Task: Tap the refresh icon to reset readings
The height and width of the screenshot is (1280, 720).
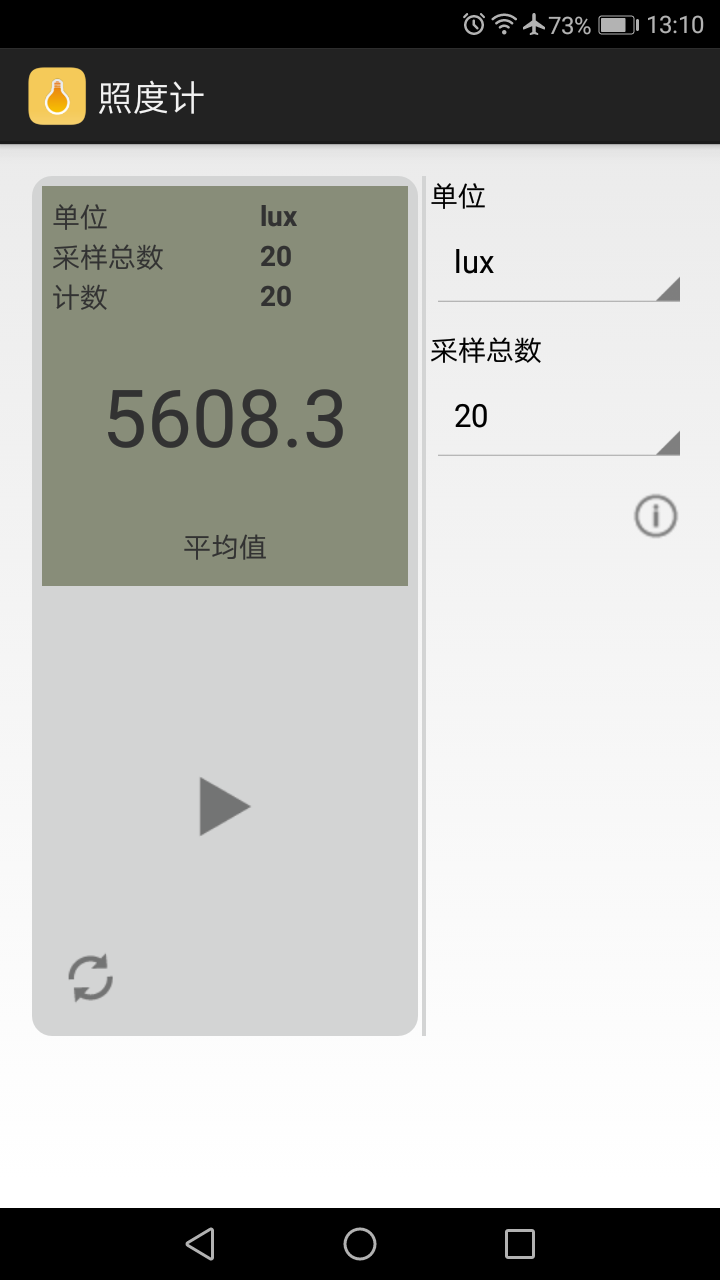Action: [x=90, y=978]
